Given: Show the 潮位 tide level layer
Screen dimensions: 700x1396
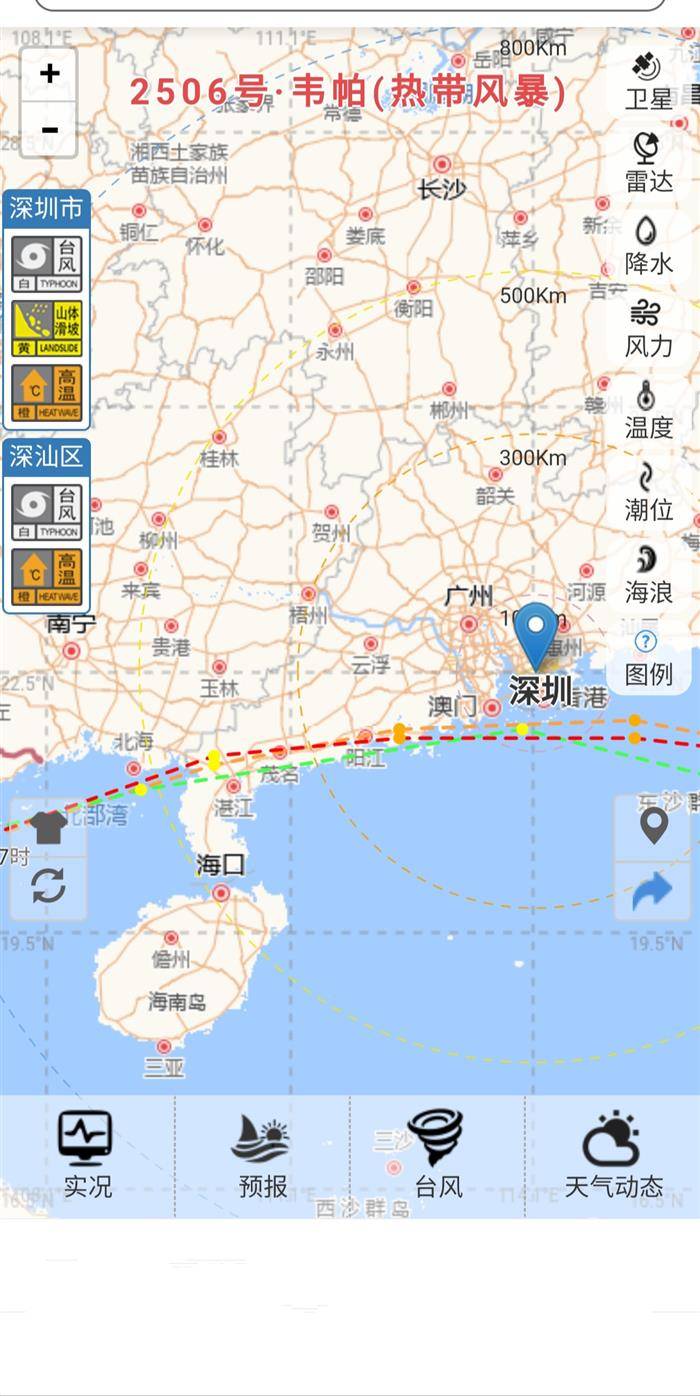Looking at the screenshot, I should 648,491.
